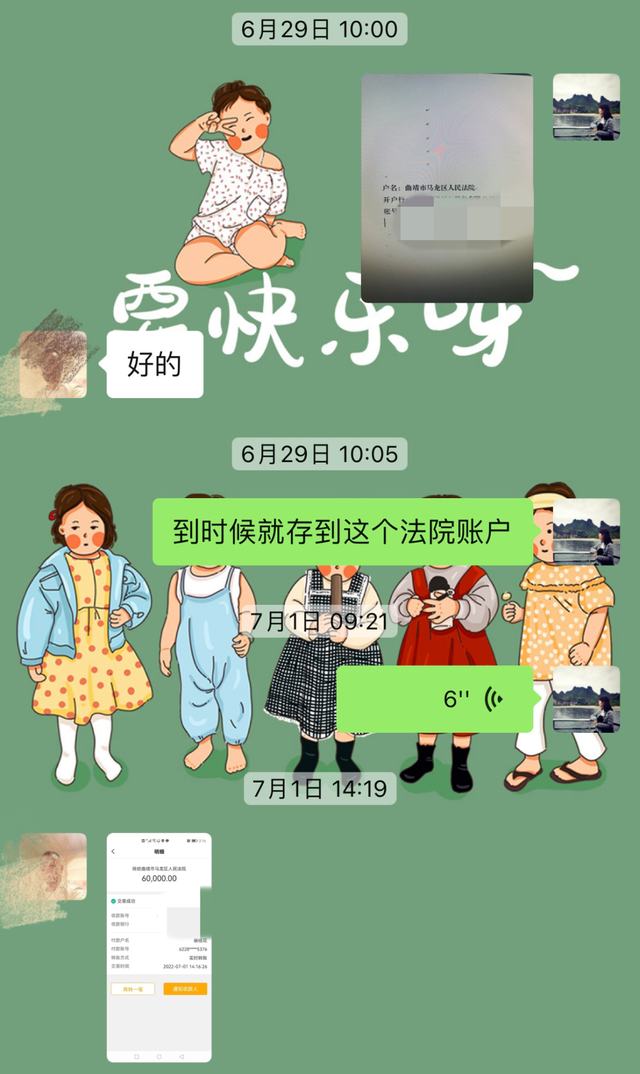
Task: Play the 6-second voice message
Action: 441,699
